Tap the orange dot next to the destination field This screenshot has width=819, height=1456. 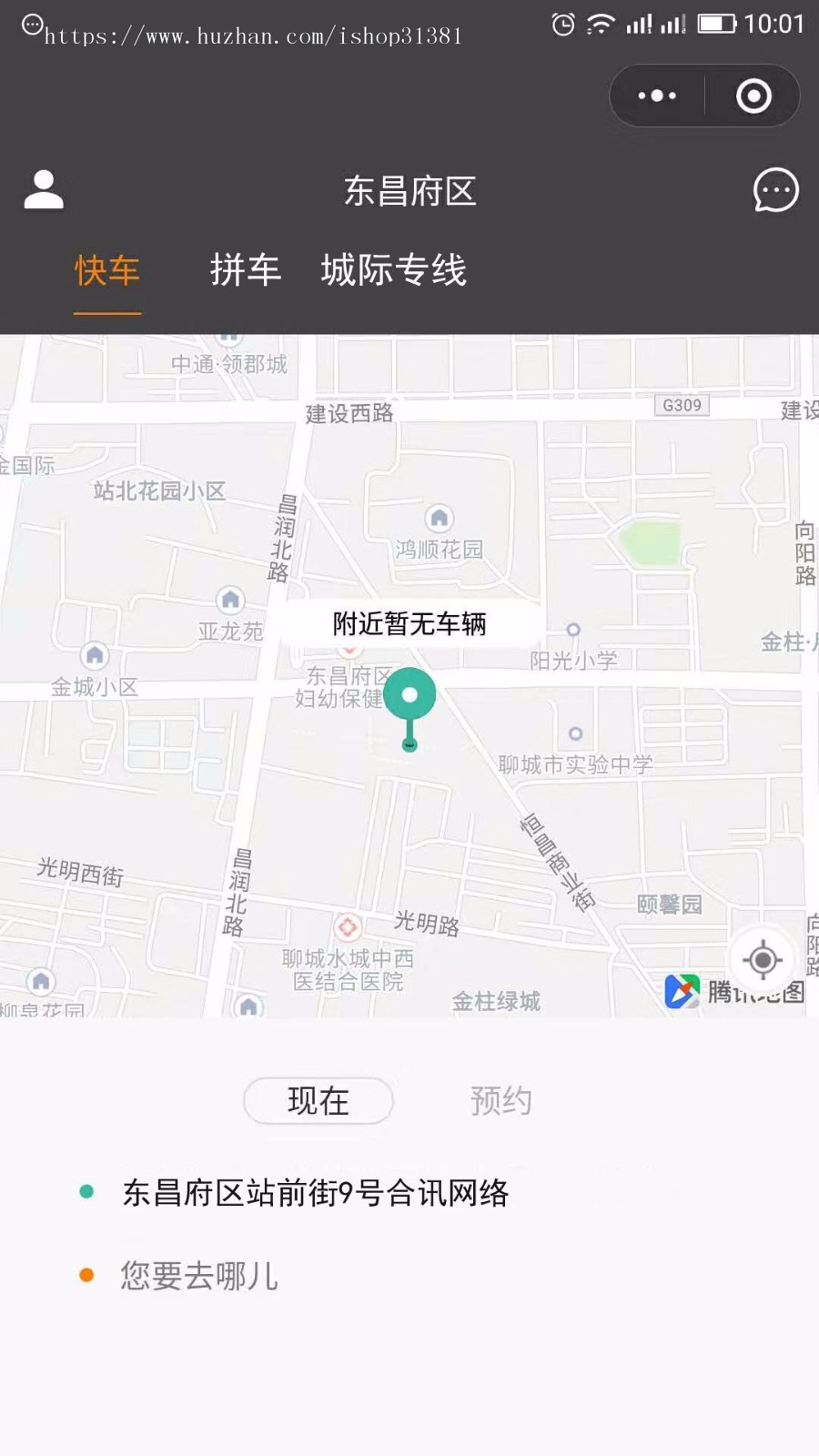(x=86, y=1275)
